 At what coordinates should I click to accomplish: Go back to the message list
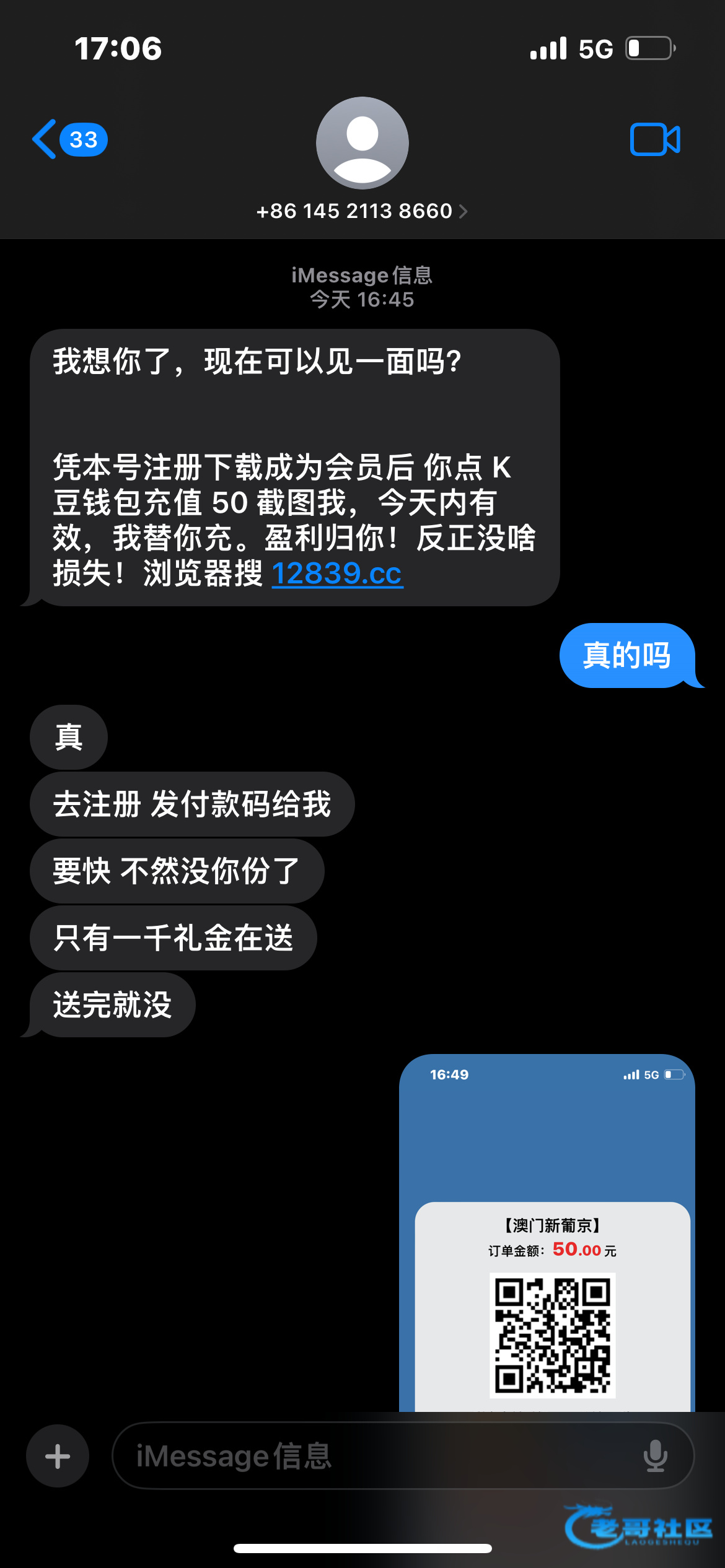tap(69, 139)
